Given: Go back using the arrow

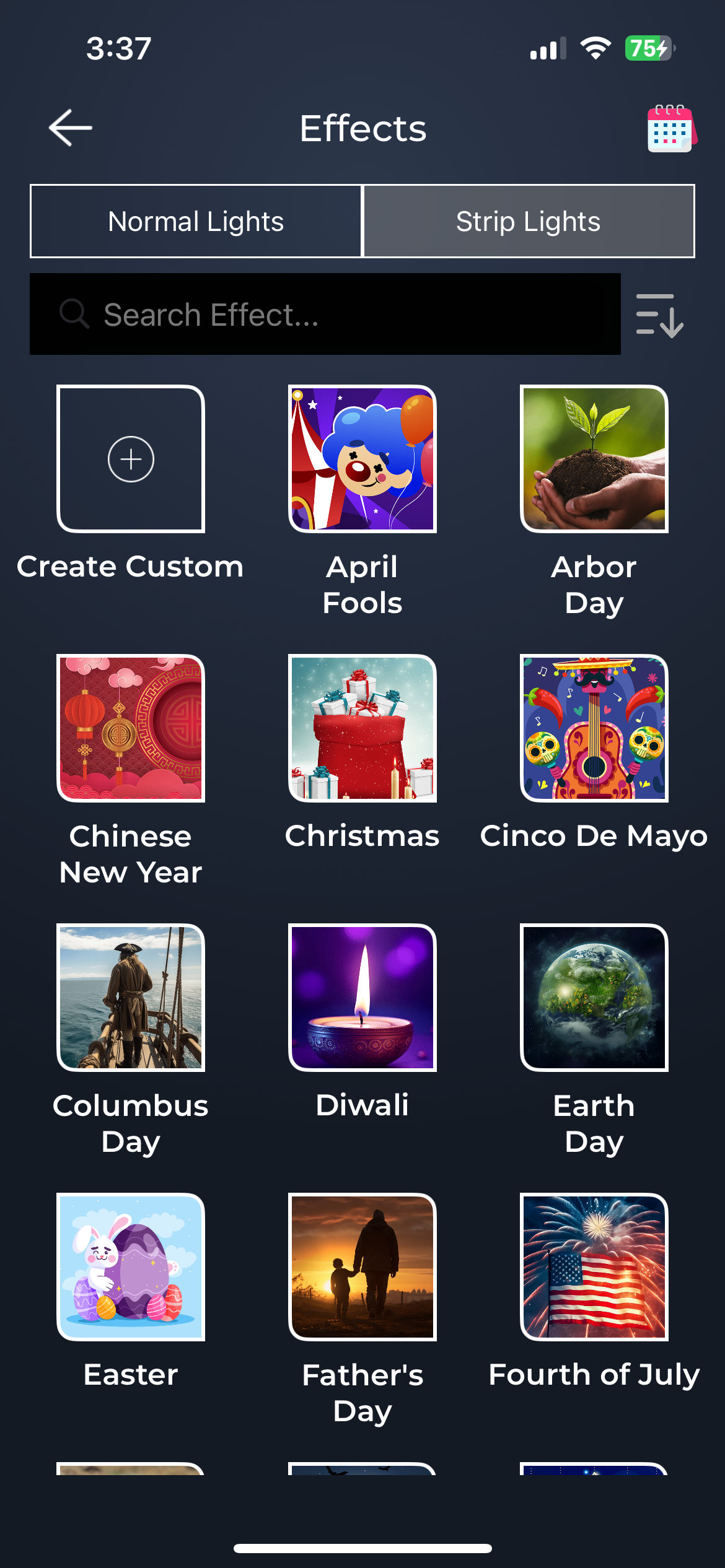Looking at the screenshot, I should tap(70, 128).
